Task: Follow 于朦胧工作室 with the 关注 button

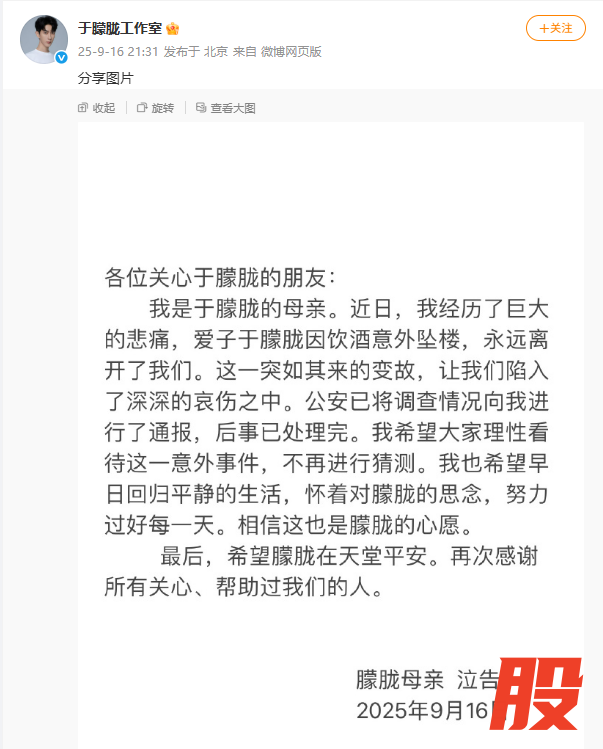Action: (555, 28)
